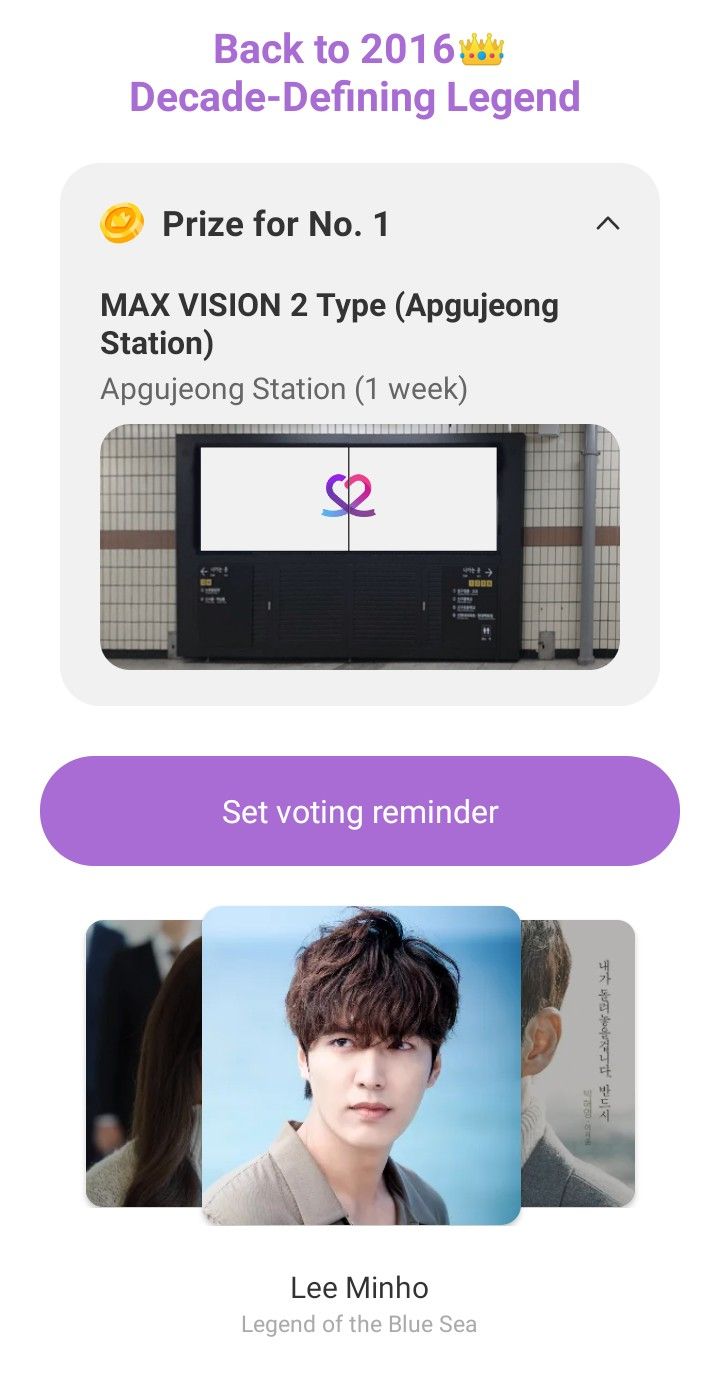Click the Apgujeong Station billboard preview image
The width and height of the screenshot is (720, 1381).
click(x=360, y=545)
